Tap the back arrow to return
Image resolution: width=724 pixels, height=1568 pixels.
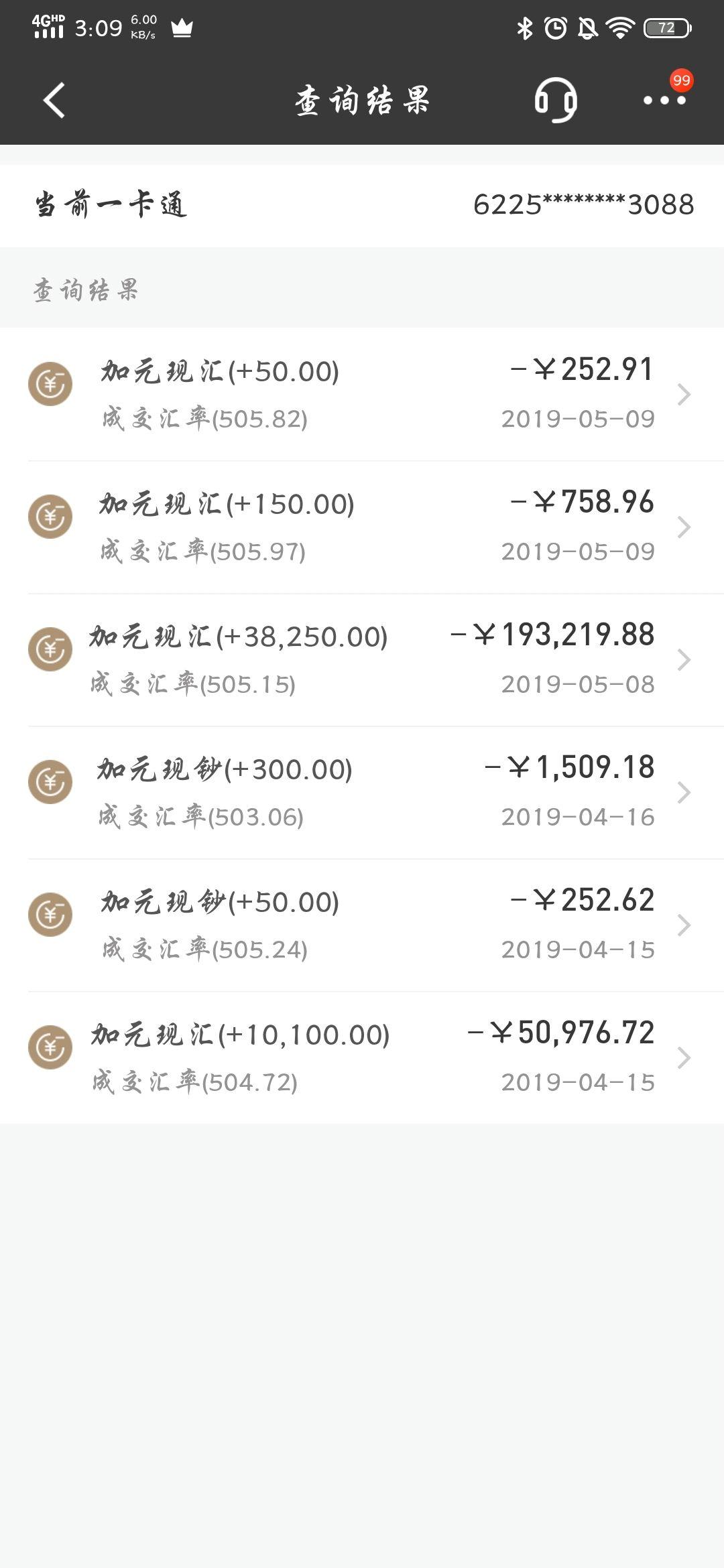[55, 101]
